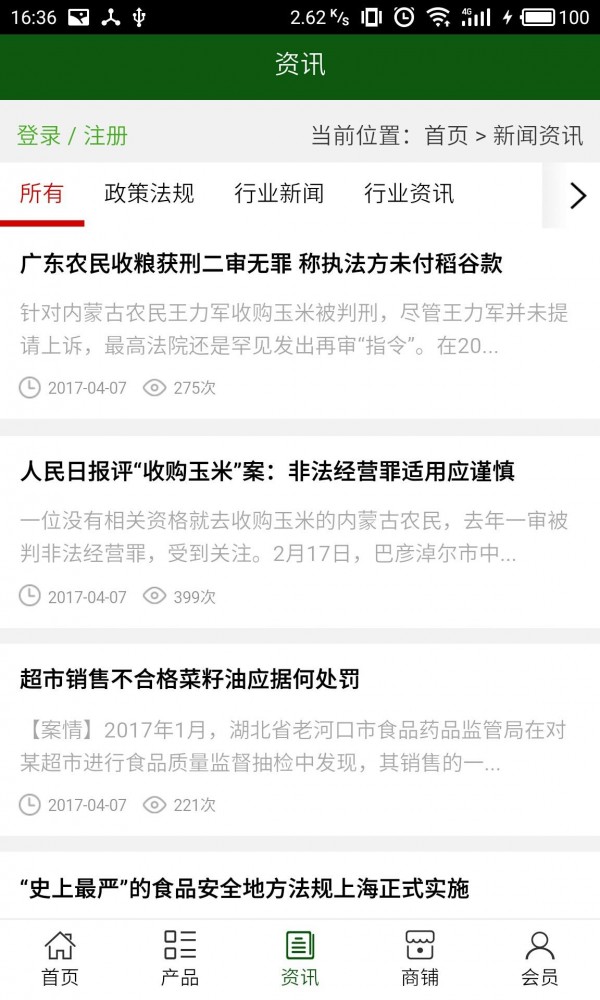Expand more categories with the right arrow
Screen dimensions: 600x1000
click(577, 195)
